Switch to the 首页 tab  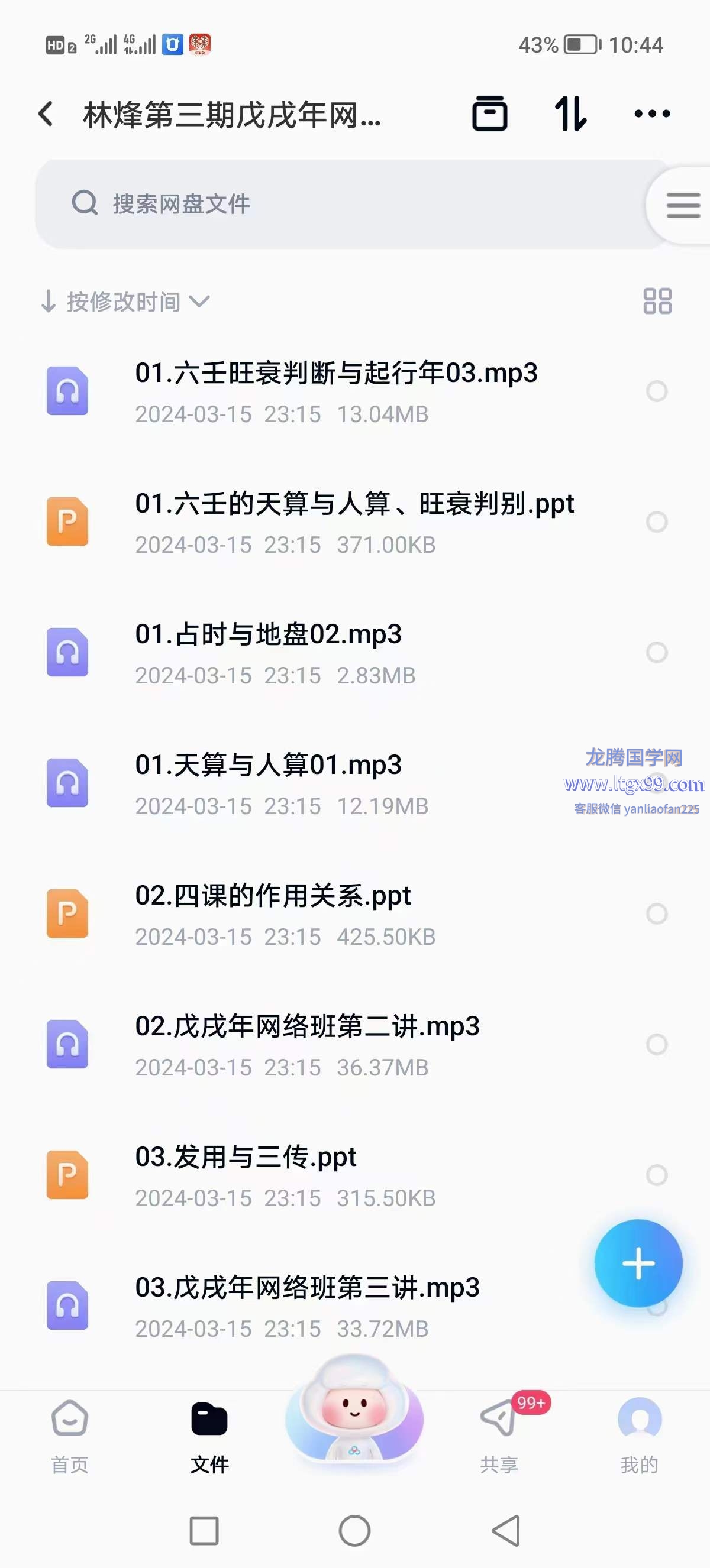(x=70, y=1437)
